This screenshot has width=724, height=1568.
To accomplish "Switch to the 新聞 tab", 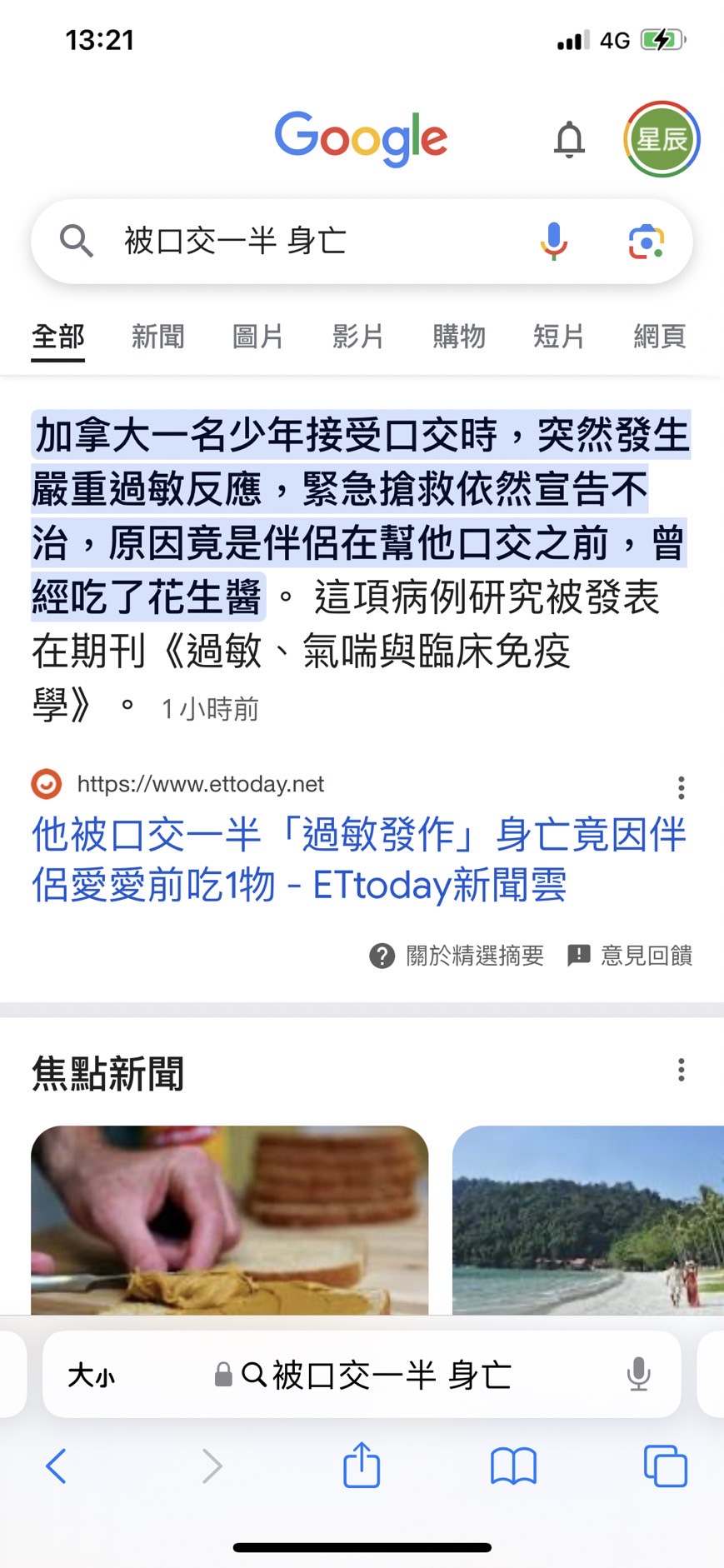I will (157, 337).
